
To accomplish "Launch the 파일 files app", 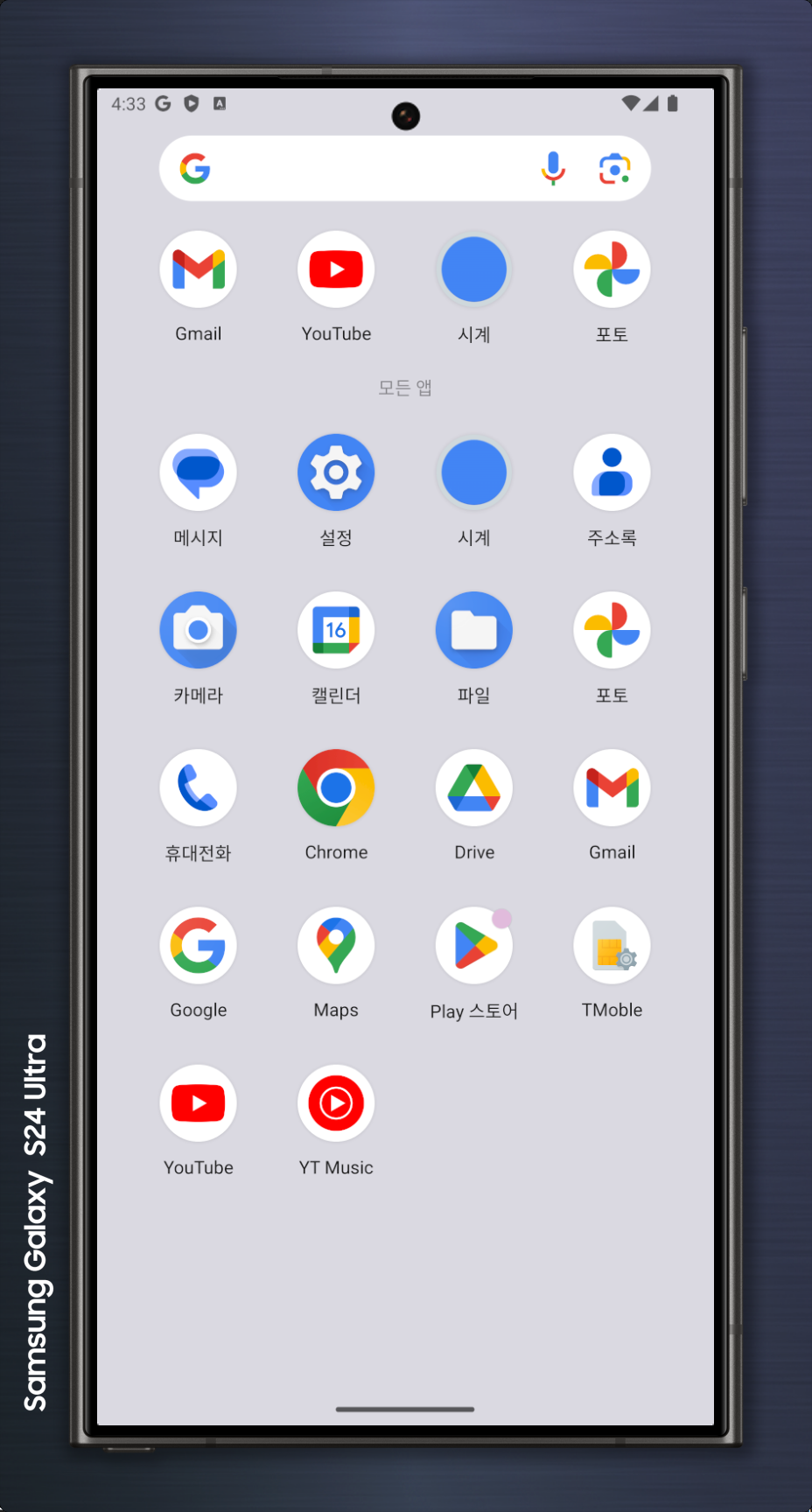I will click(473, 631).
